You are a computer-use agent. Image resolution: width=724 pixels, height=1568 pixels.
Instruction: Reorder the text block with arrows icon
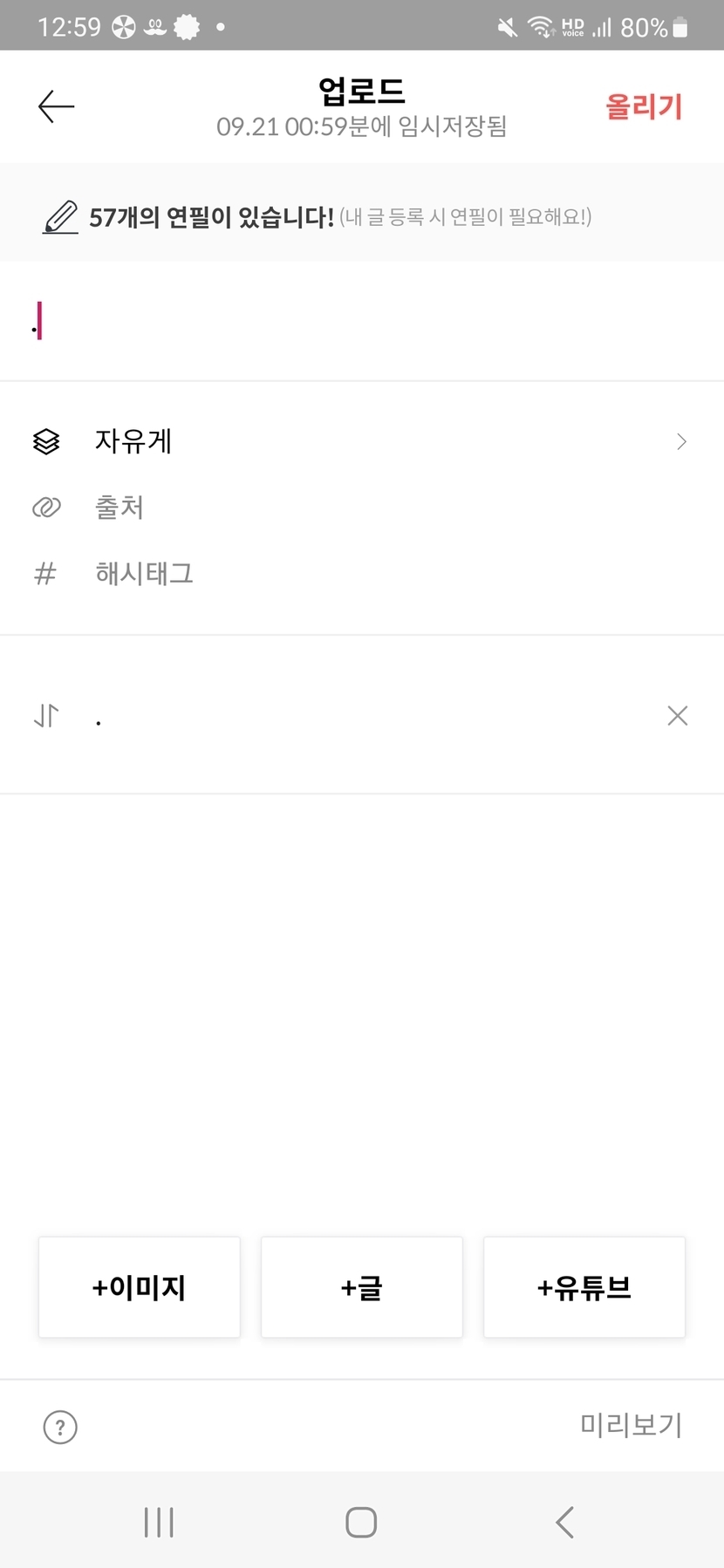(x=46, y=716)
